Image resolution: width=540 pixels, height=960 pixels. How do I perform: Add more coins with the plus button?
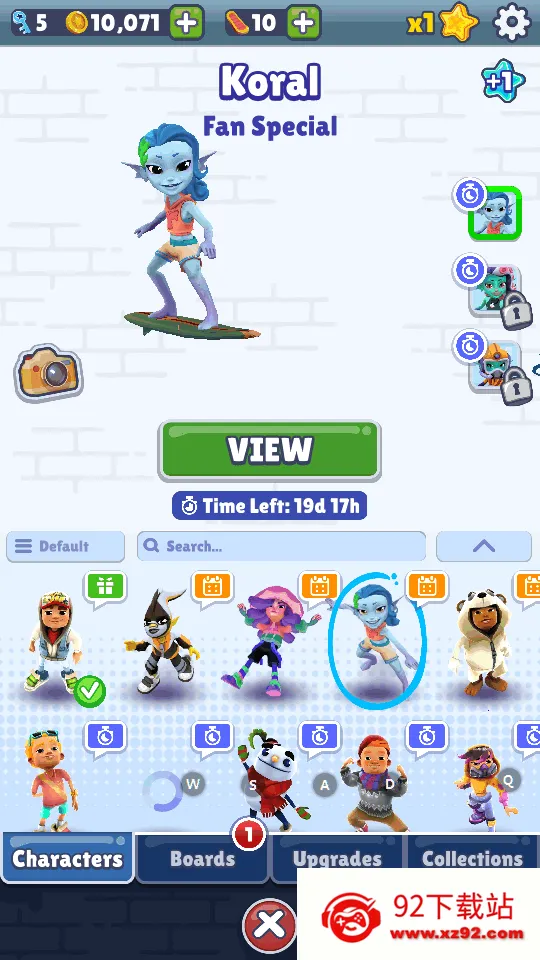tap(186, 23)
